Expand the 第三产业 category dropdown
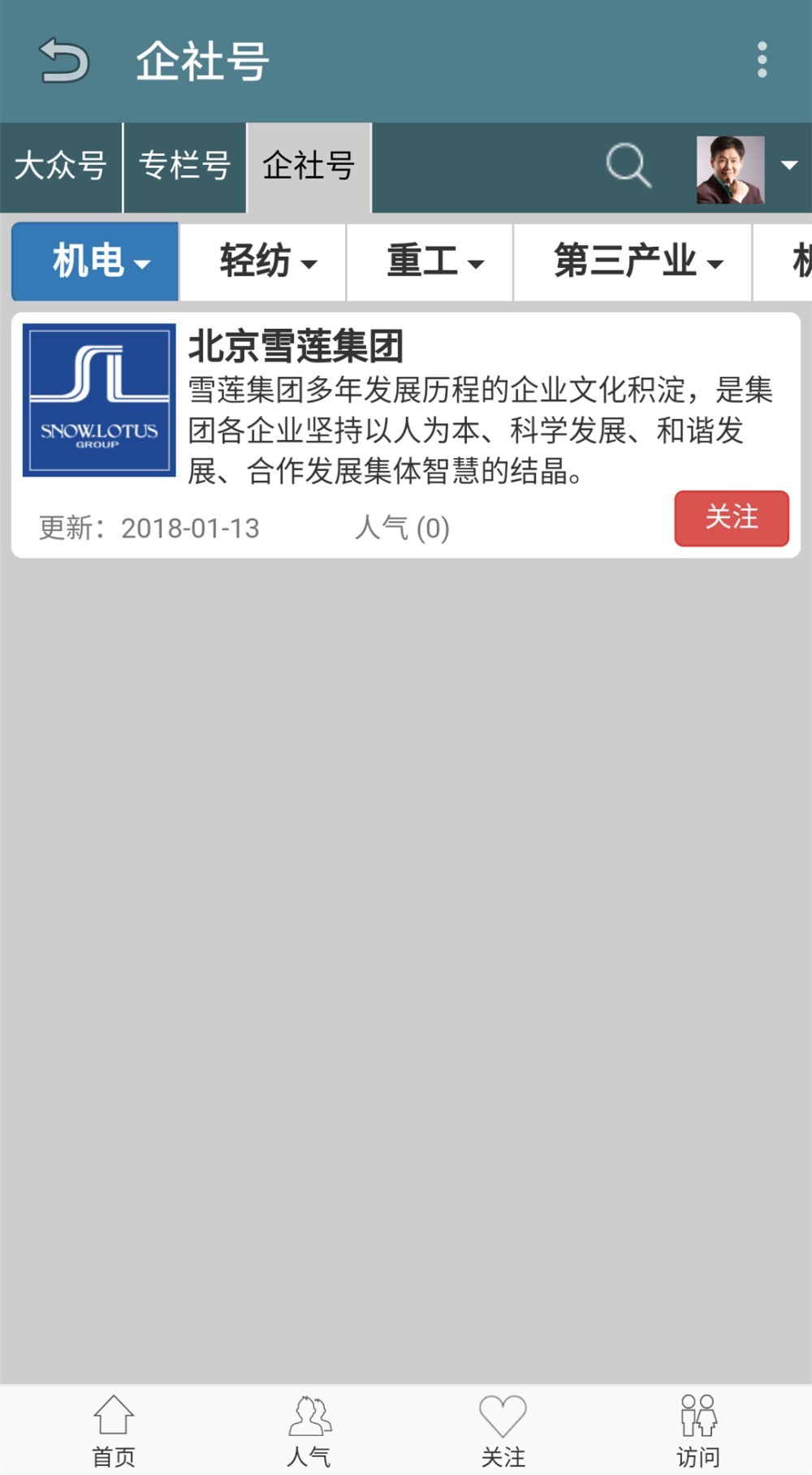This screenshot has width=812, height=1475. pyautogui.click(x=633, y=262)
